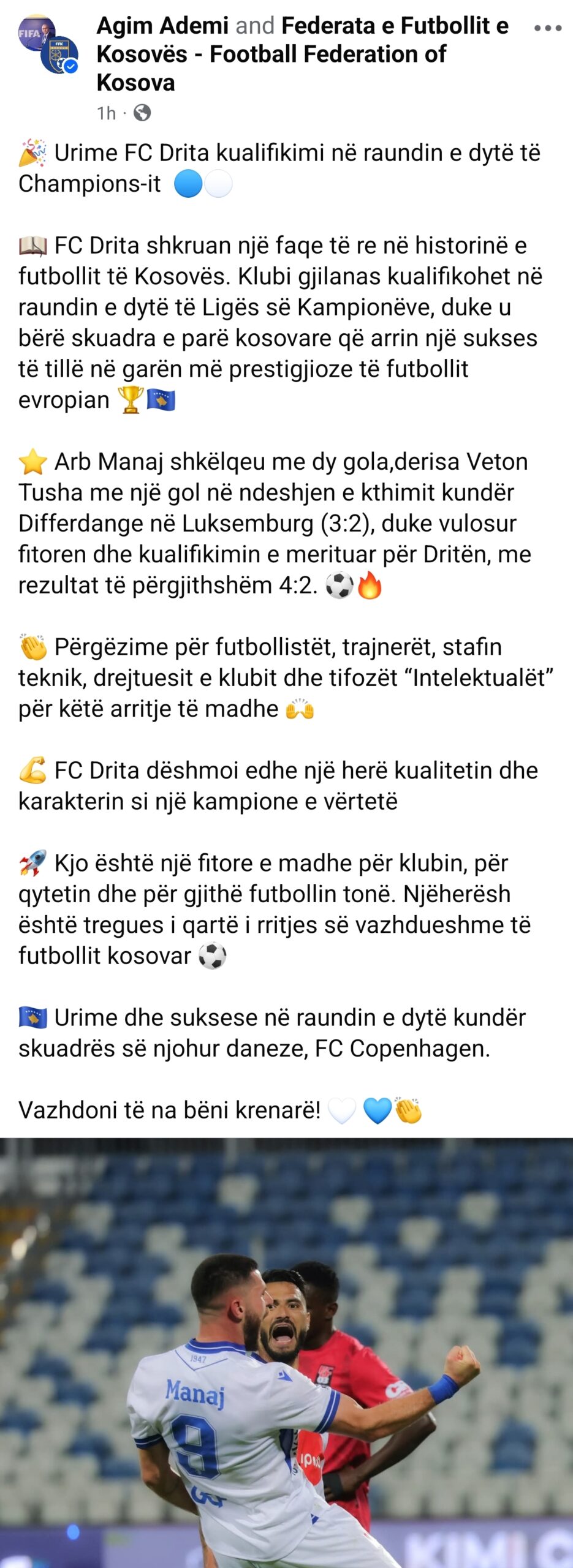Open Agim Ademi's profile from post header
The image size is (573, 1568).
coord(162,26)
